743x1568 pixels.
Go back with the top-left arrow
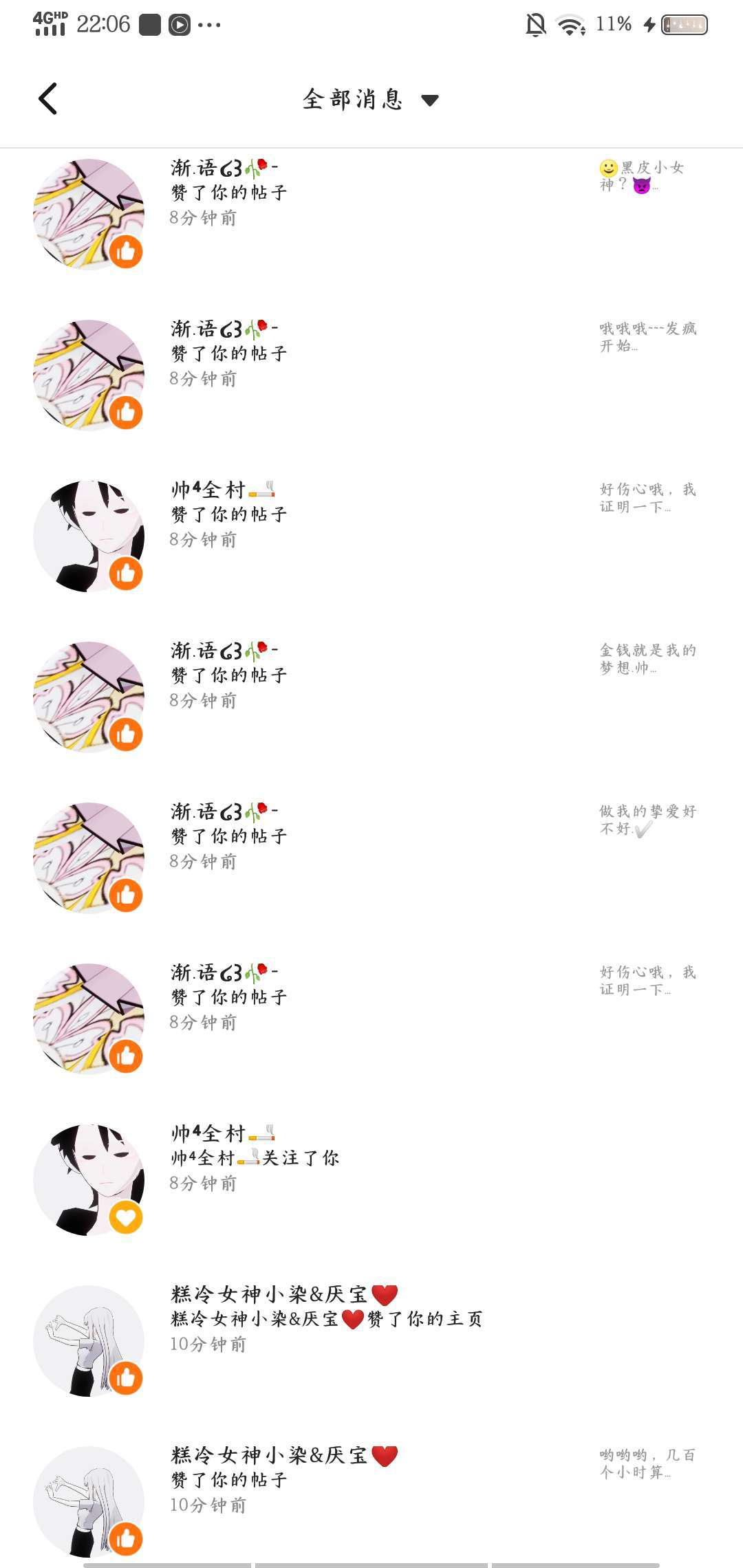[47, 99]
